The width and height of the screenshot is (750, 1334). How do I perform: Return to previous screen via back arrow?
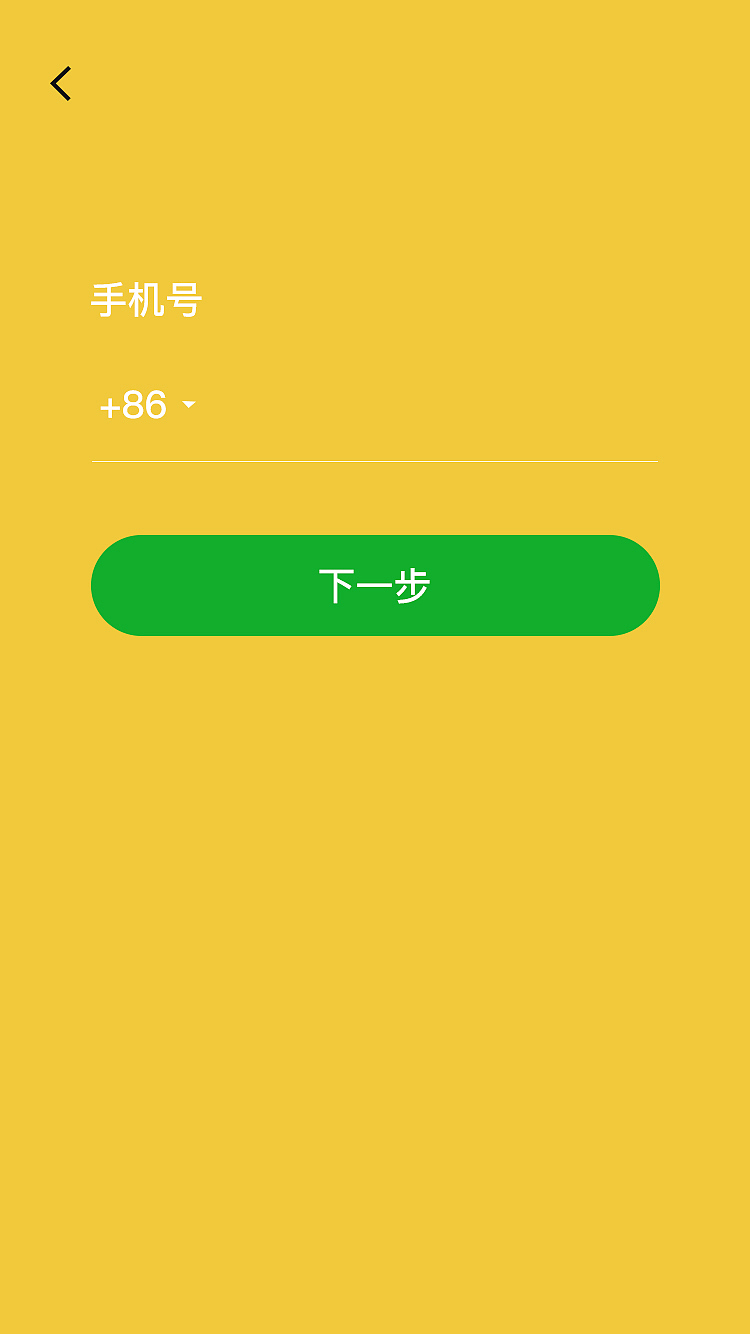coord(60,83)
